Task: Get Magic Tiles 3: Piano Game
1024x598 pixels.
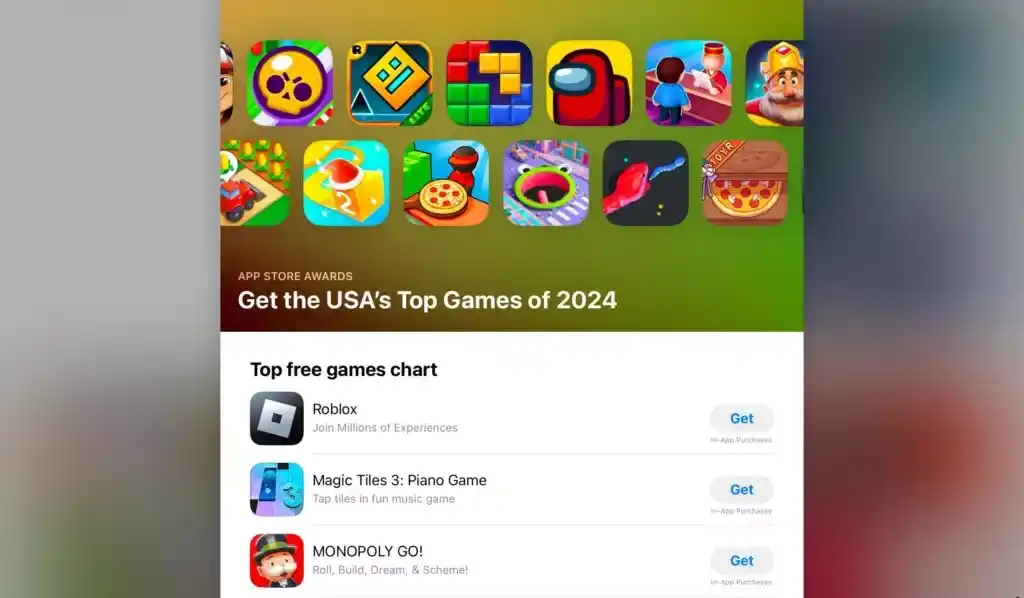Action: pyautogui.click(x=741, y=490)
